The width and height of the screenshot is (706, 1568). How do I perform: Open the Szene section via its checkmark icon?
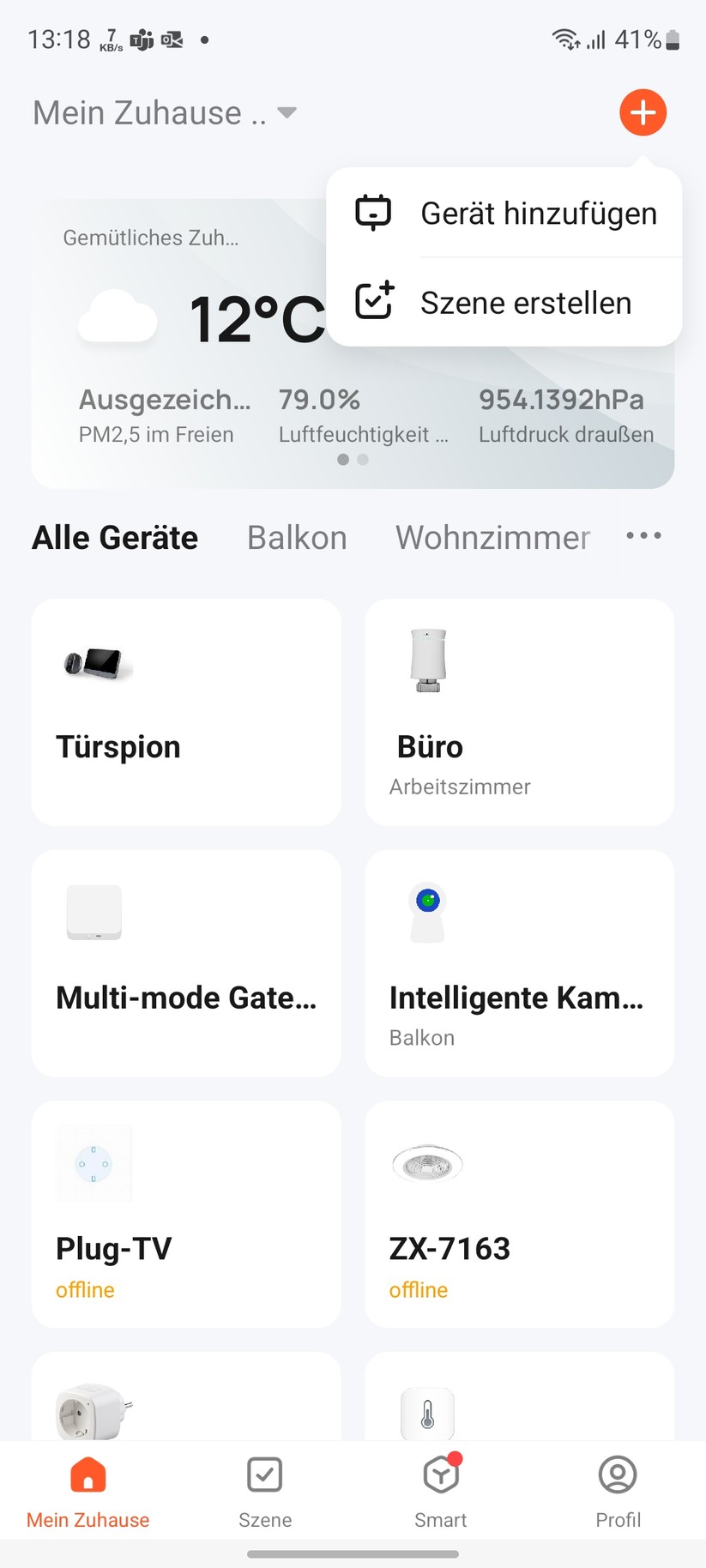pos(264,1474)
